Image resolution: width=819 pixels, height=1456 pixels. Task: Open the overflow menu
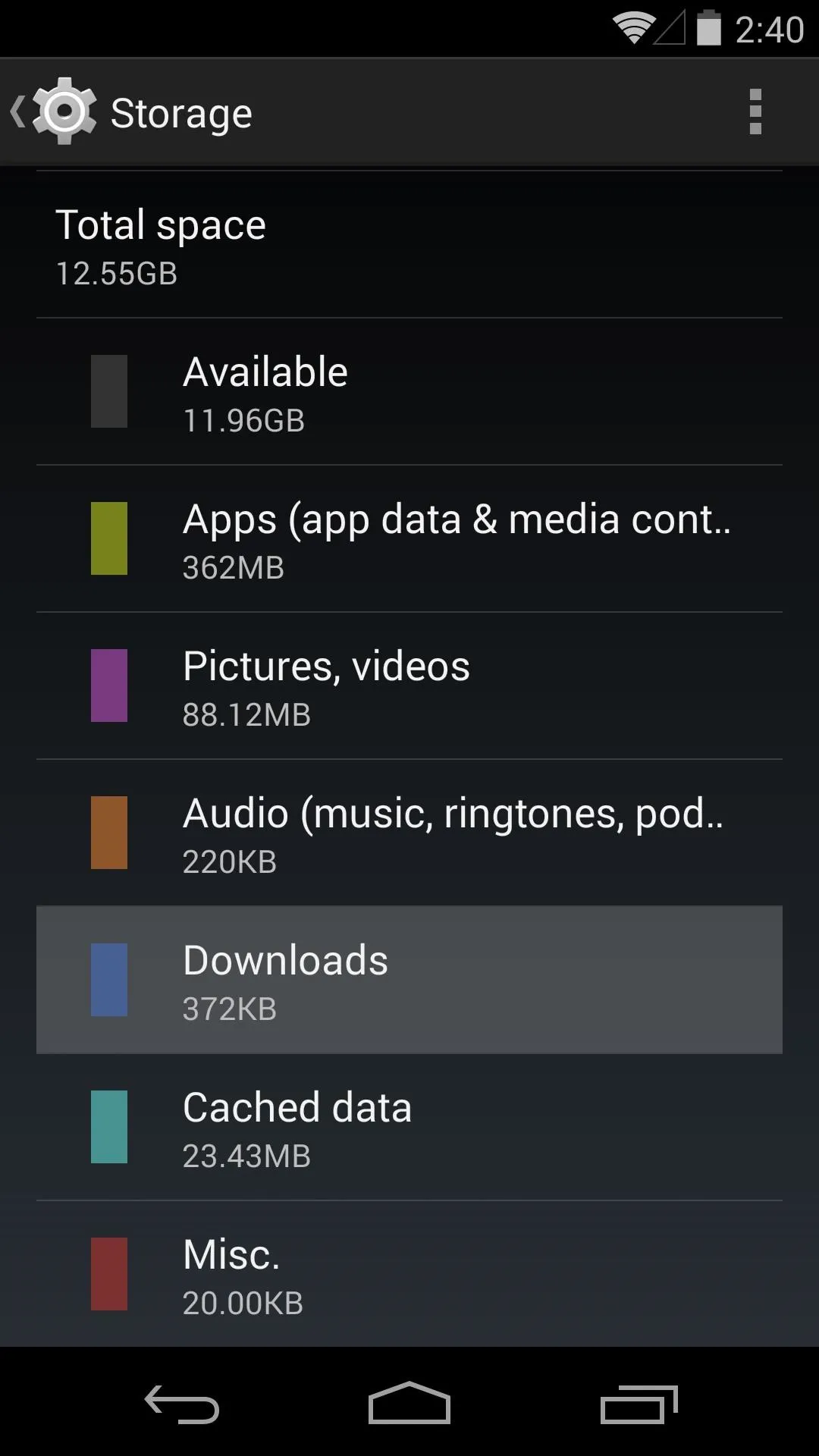click(755, 111)
